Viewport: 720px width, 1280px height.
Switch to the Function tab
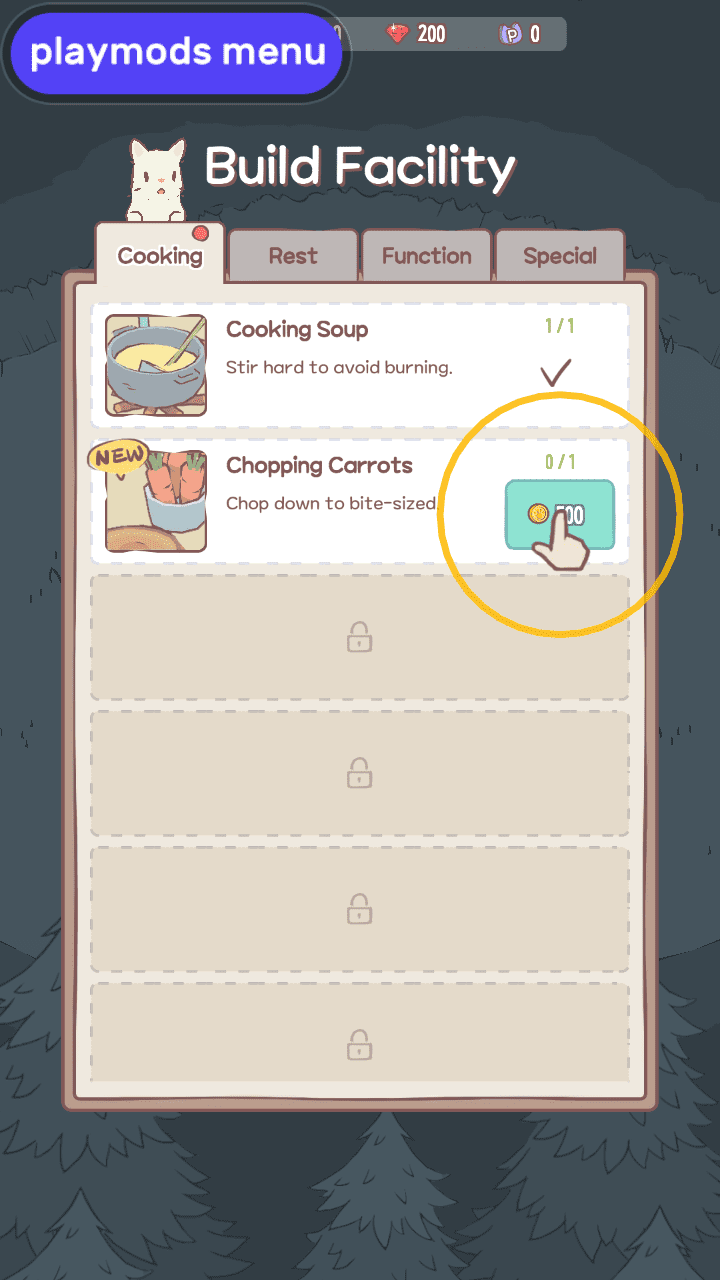[426, 256]
